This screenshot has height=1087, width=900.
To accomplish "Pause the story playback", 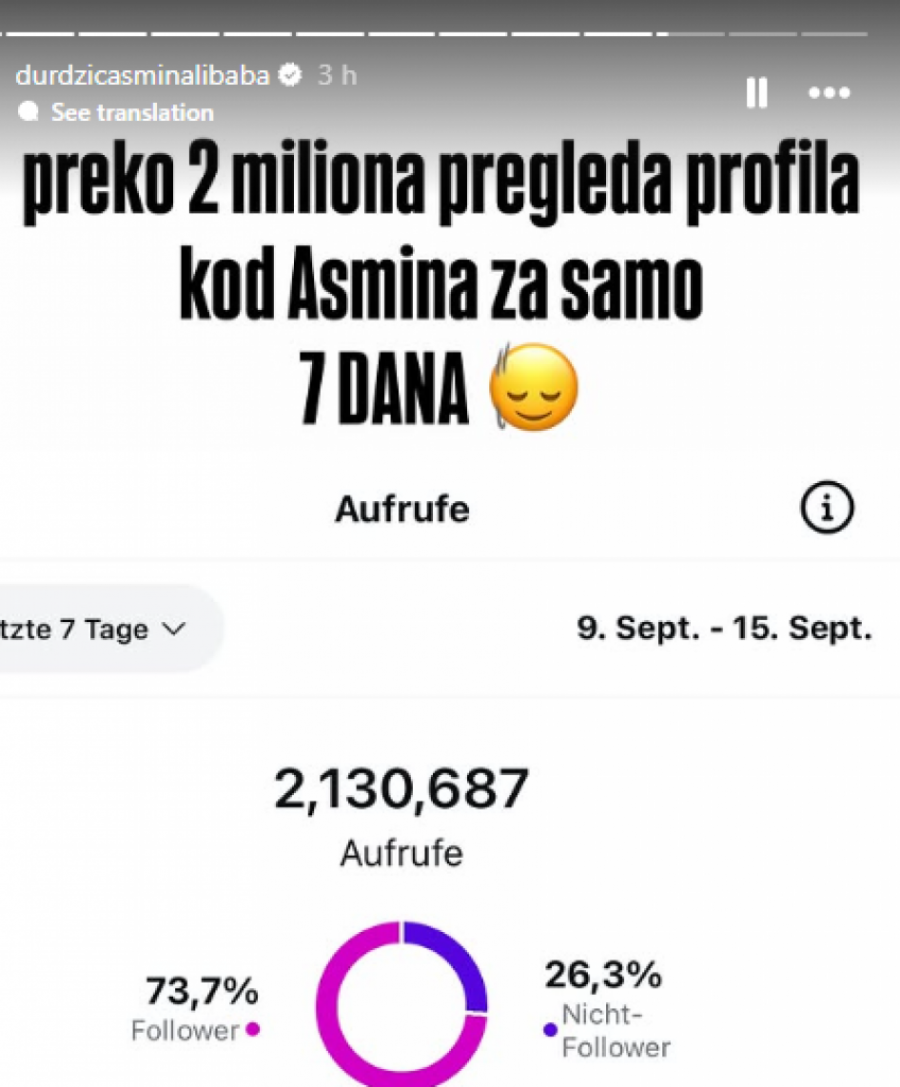I will [757, 94].
